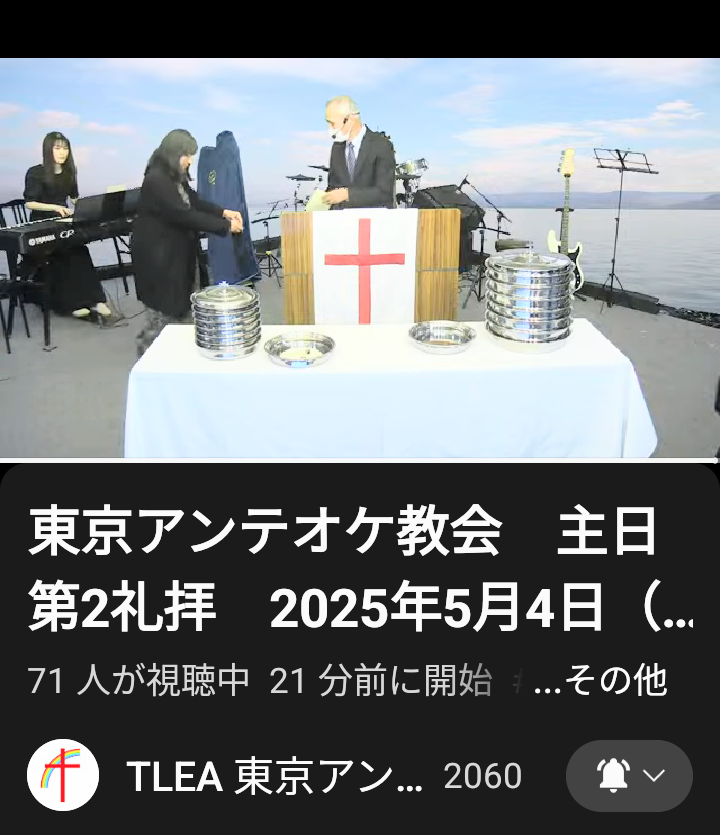
Task: Open the TLEA channel avatar
Action: coord(62,775)
